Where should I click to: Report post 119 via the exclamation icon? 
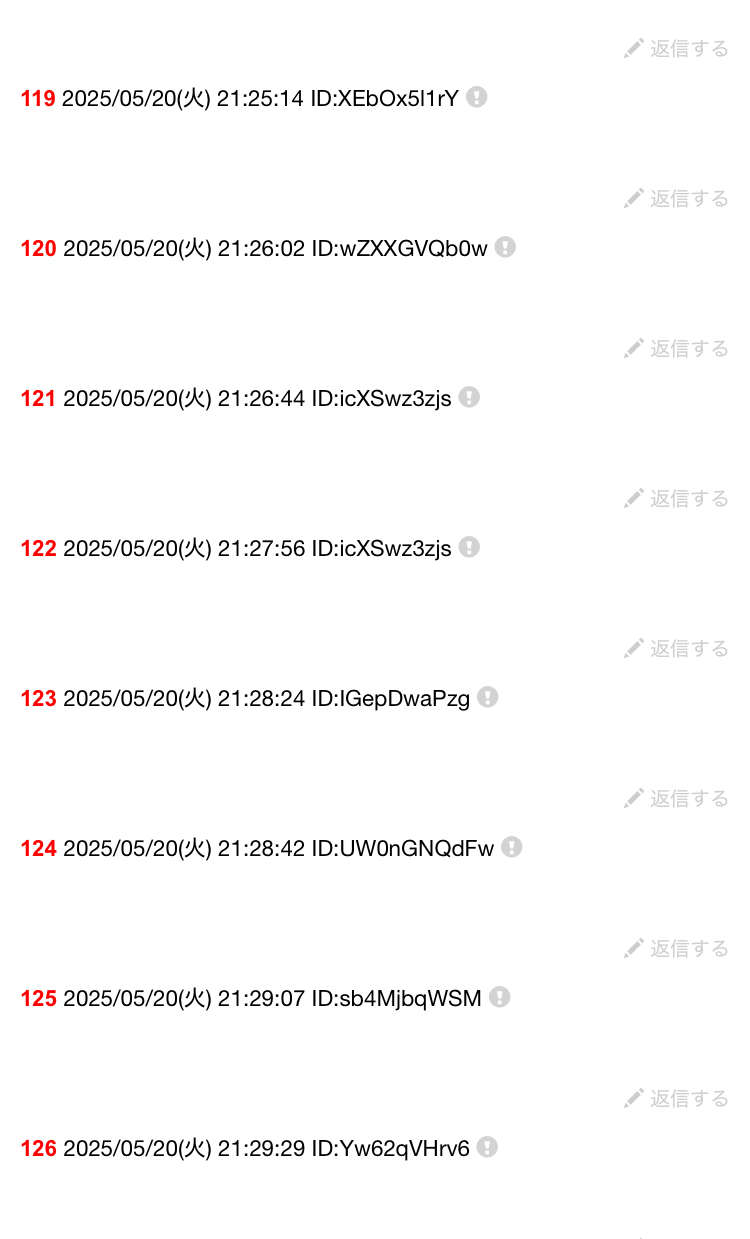tap(477, 97)
